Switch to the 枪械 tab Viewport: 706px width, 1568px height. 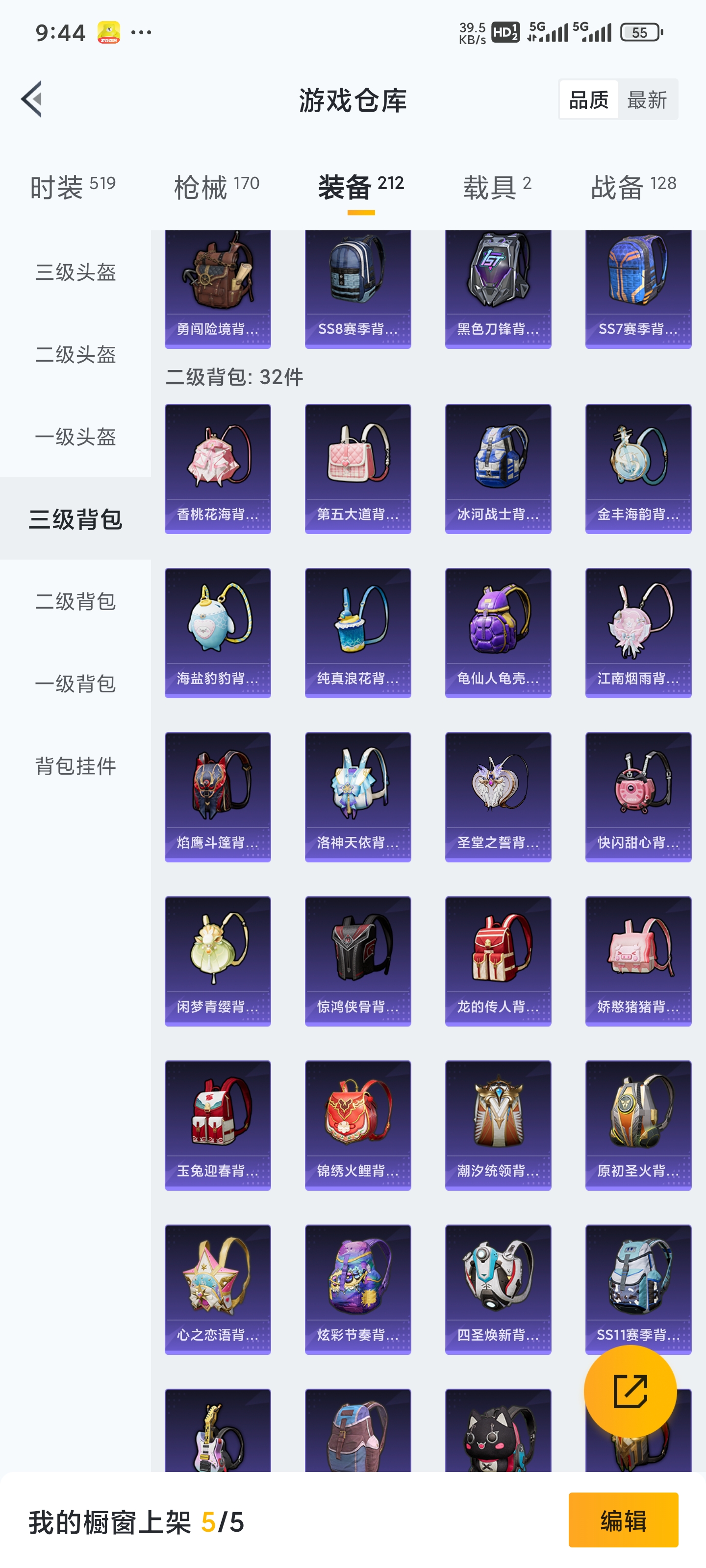pyautogui.click(x=216, y=186)
